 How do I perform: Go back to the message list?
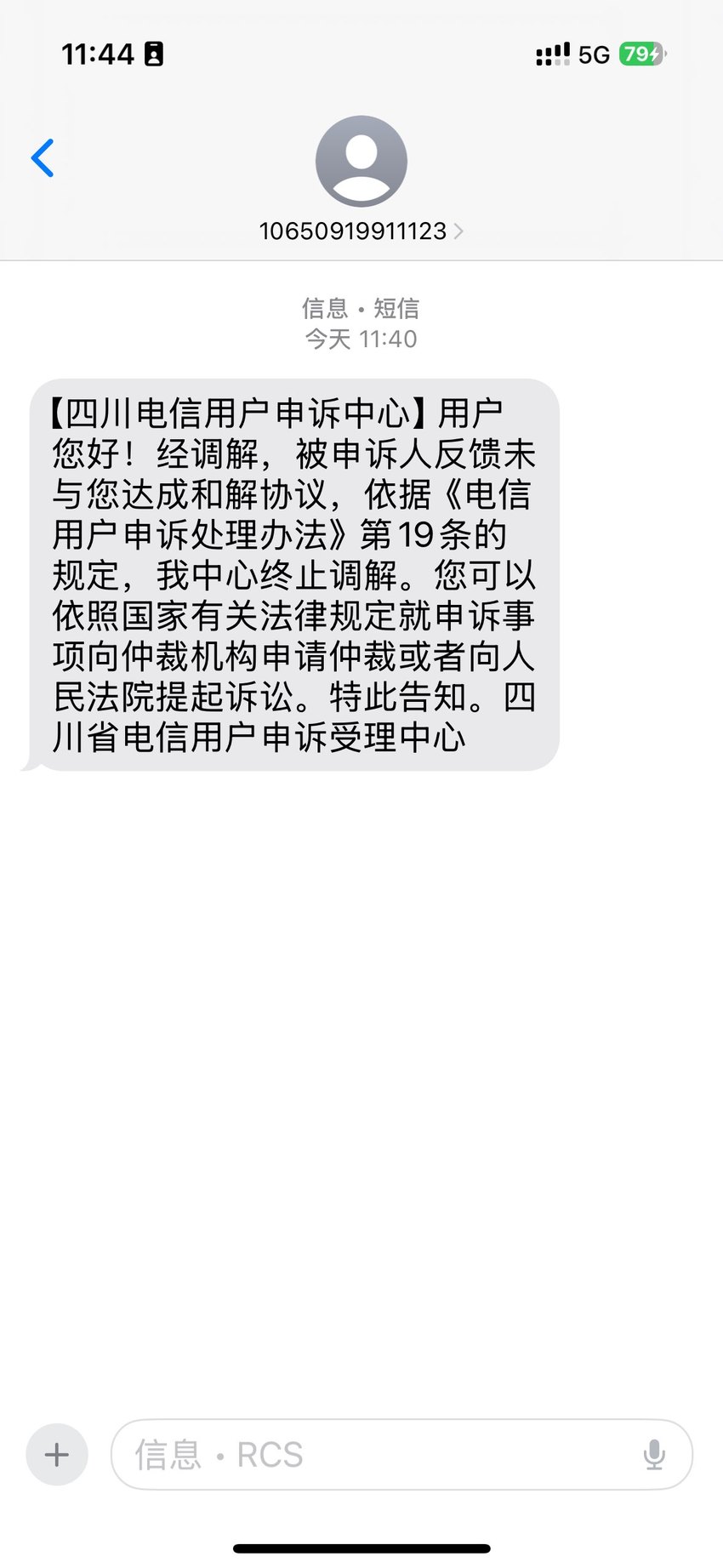[43, 158]
